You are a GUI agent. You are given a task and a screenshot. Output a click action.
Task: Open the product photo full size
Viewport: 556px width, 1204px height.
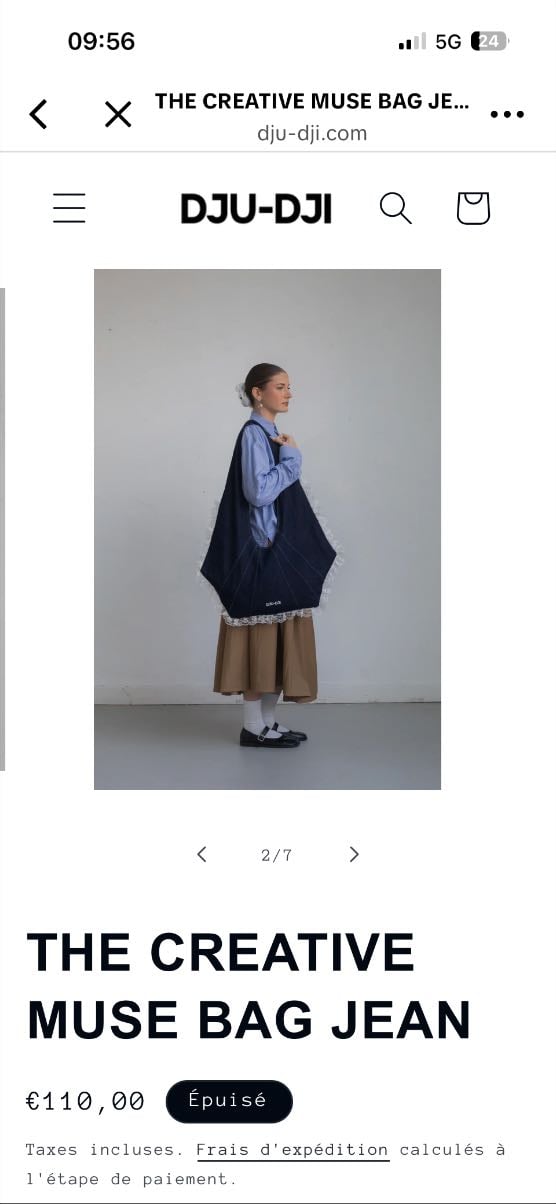coord(267,529)
